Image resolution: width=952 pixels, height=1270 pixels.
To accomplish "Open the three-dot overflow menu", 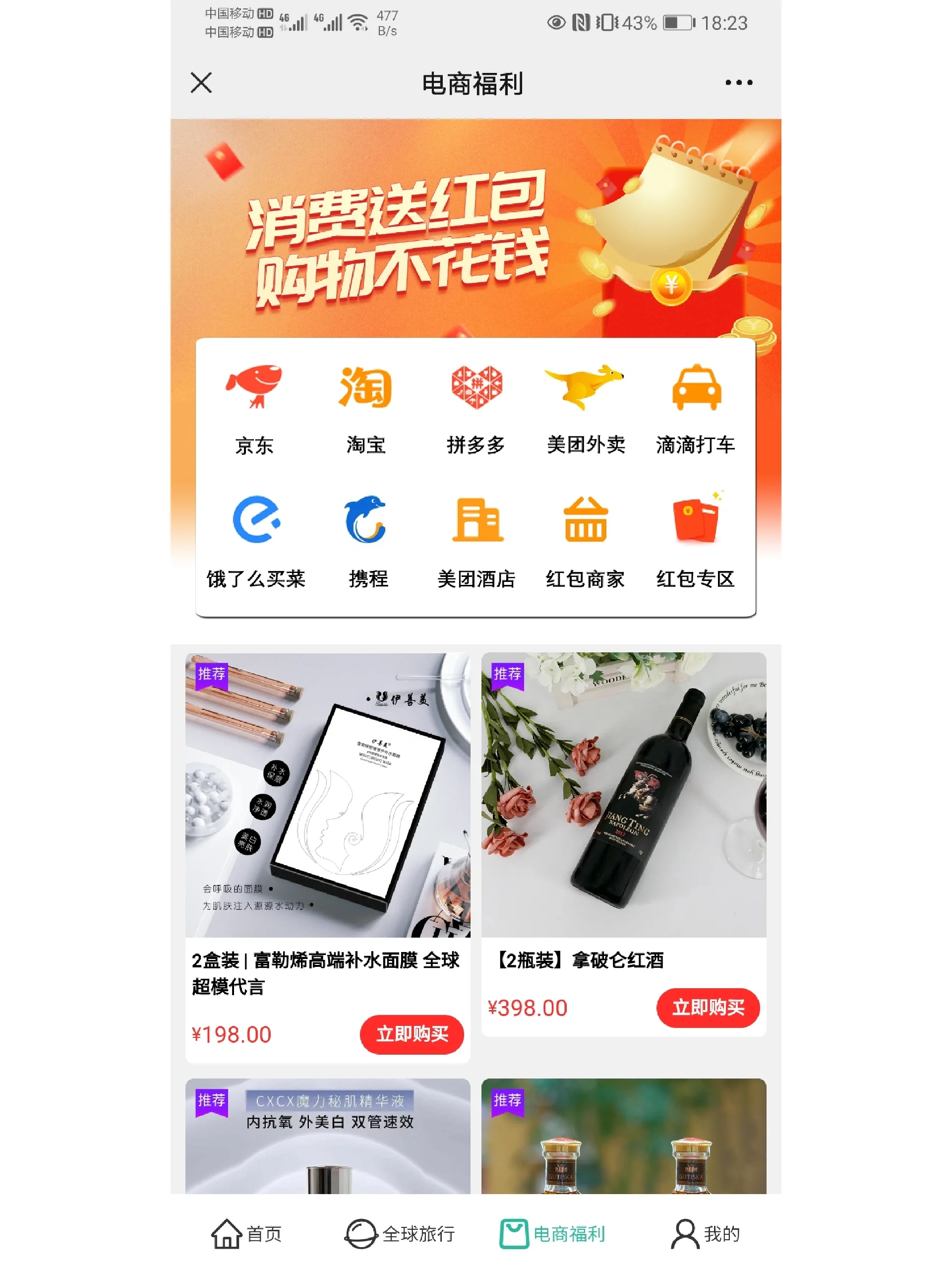I will (x=738, y=83).
